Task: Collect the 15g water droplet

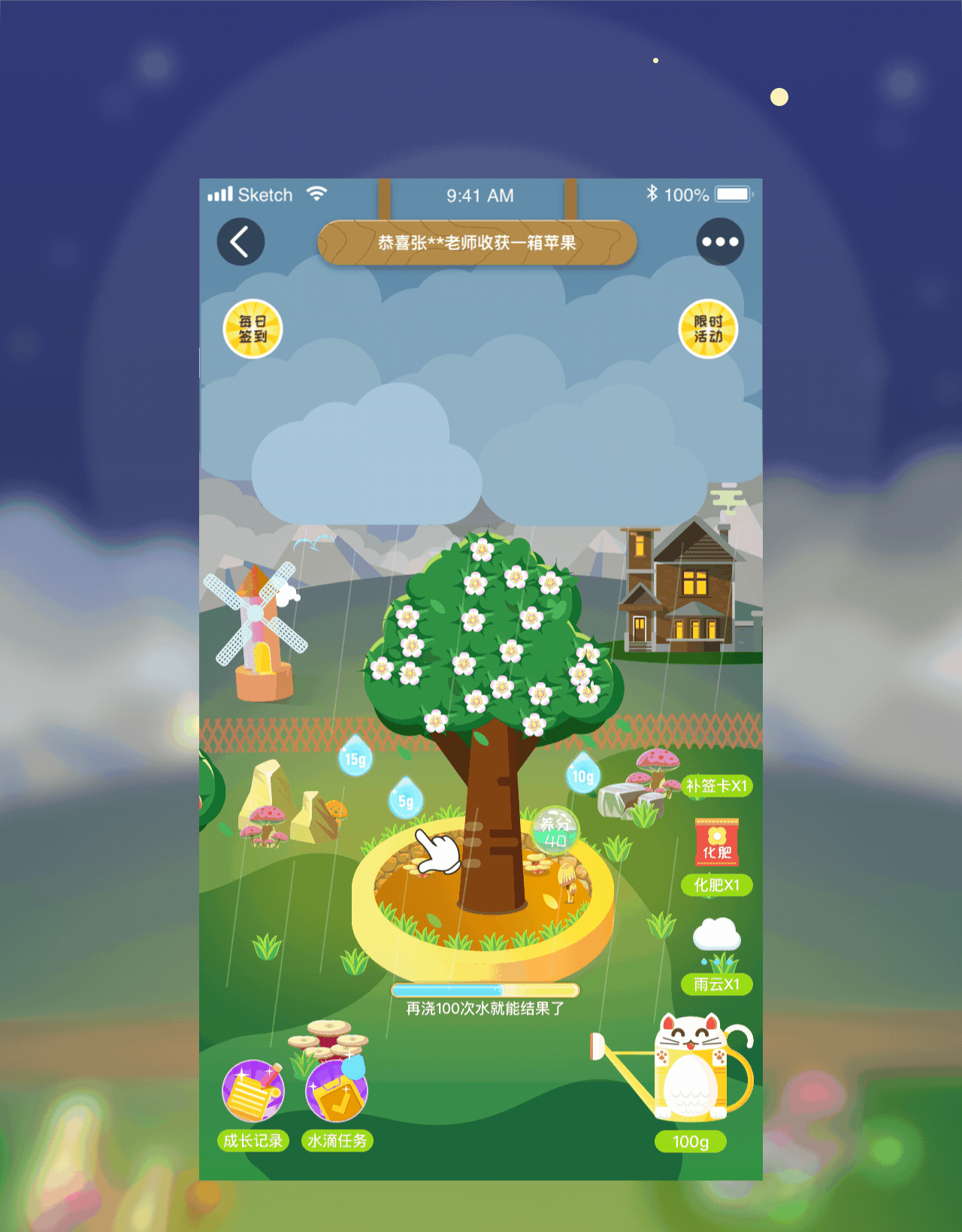Action: pyautogui.click(x=355, y=757)
